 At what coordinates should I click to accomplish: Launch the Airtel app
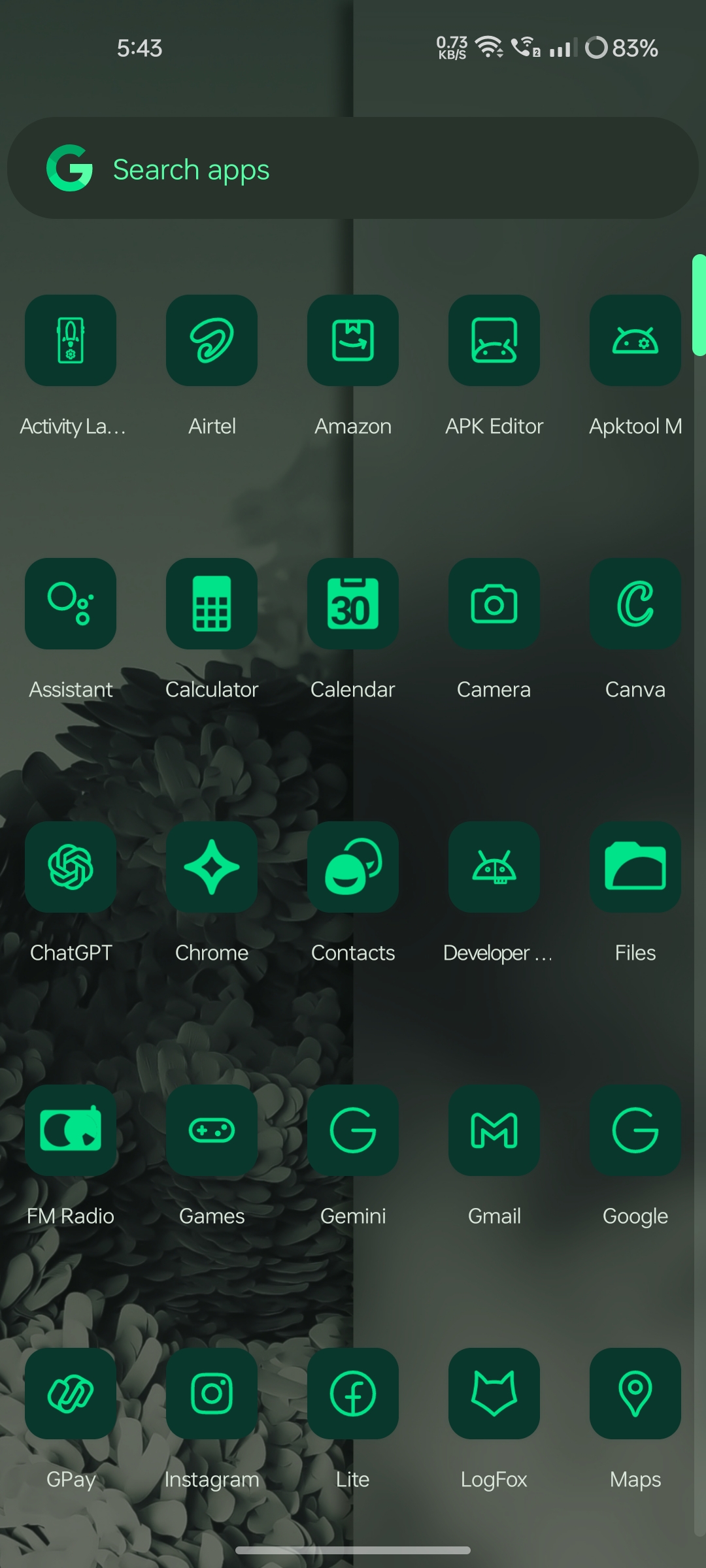pyautogui.click(x=212, y=340)
